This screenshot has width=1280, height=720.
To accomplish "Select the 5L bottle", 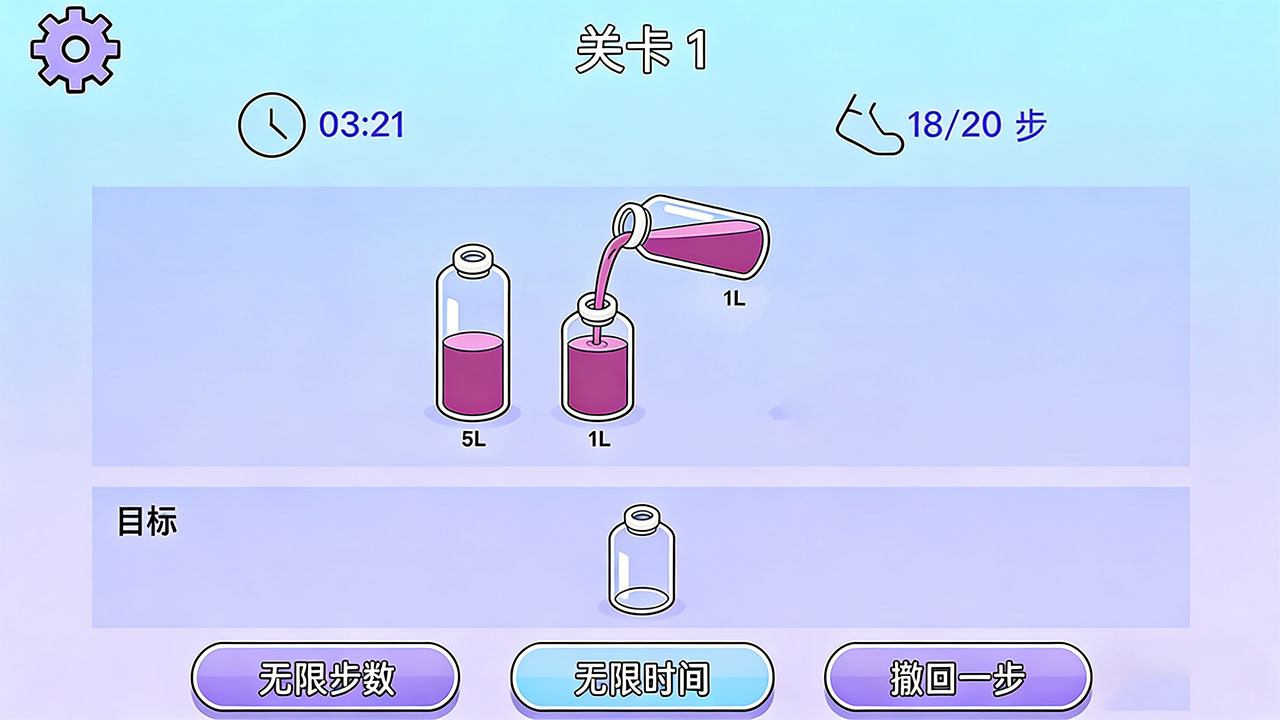I will click(x=473, y=340).
